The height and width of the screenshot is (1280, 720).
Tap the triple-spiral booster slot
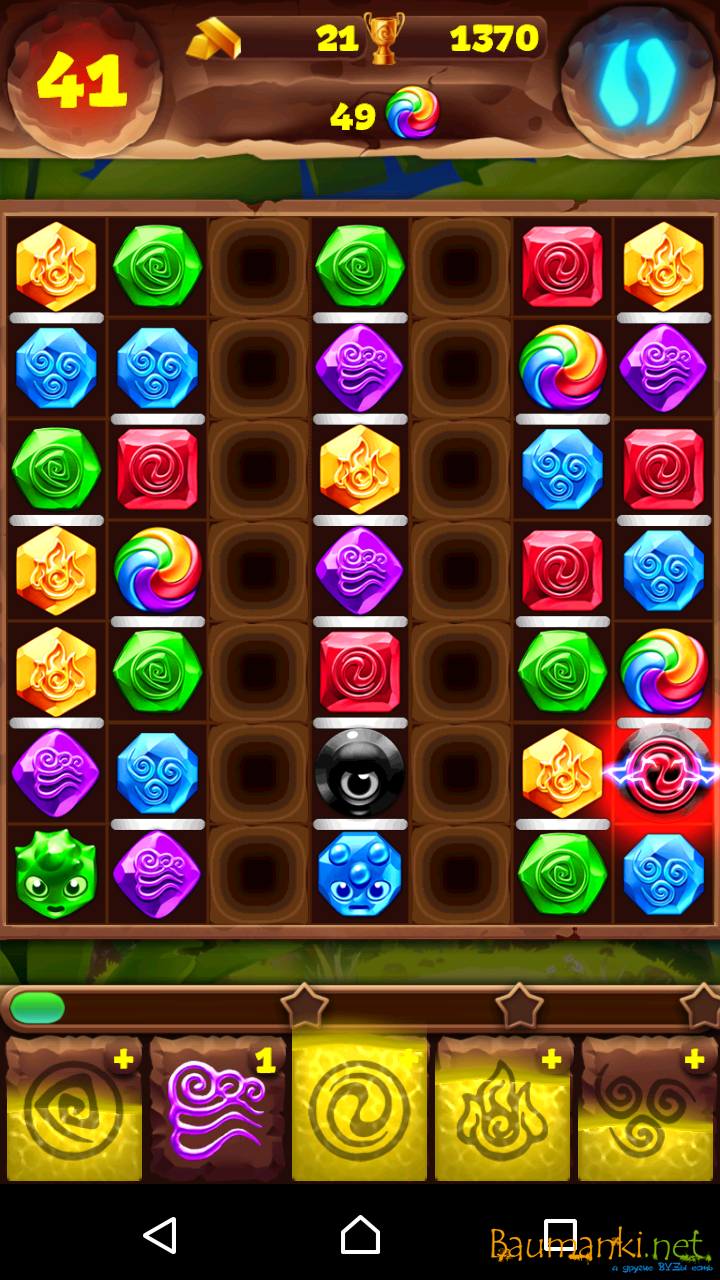[647, 1112]
